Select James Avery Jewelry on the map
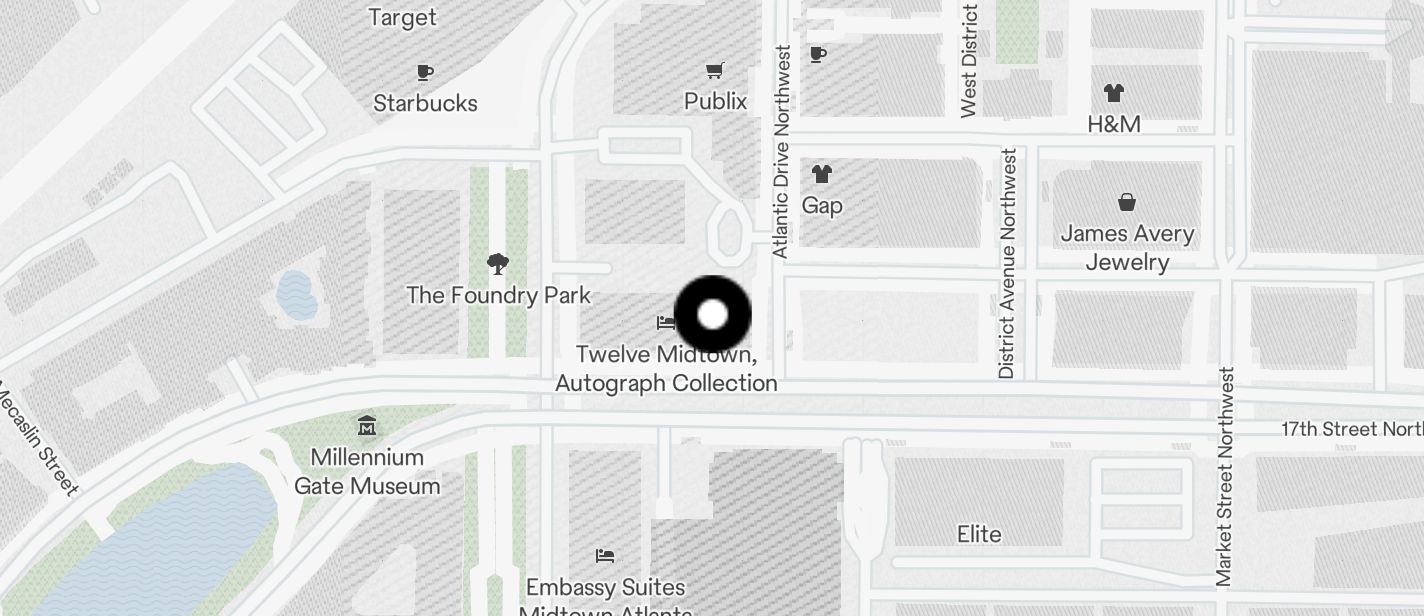 click(1127, 203)
